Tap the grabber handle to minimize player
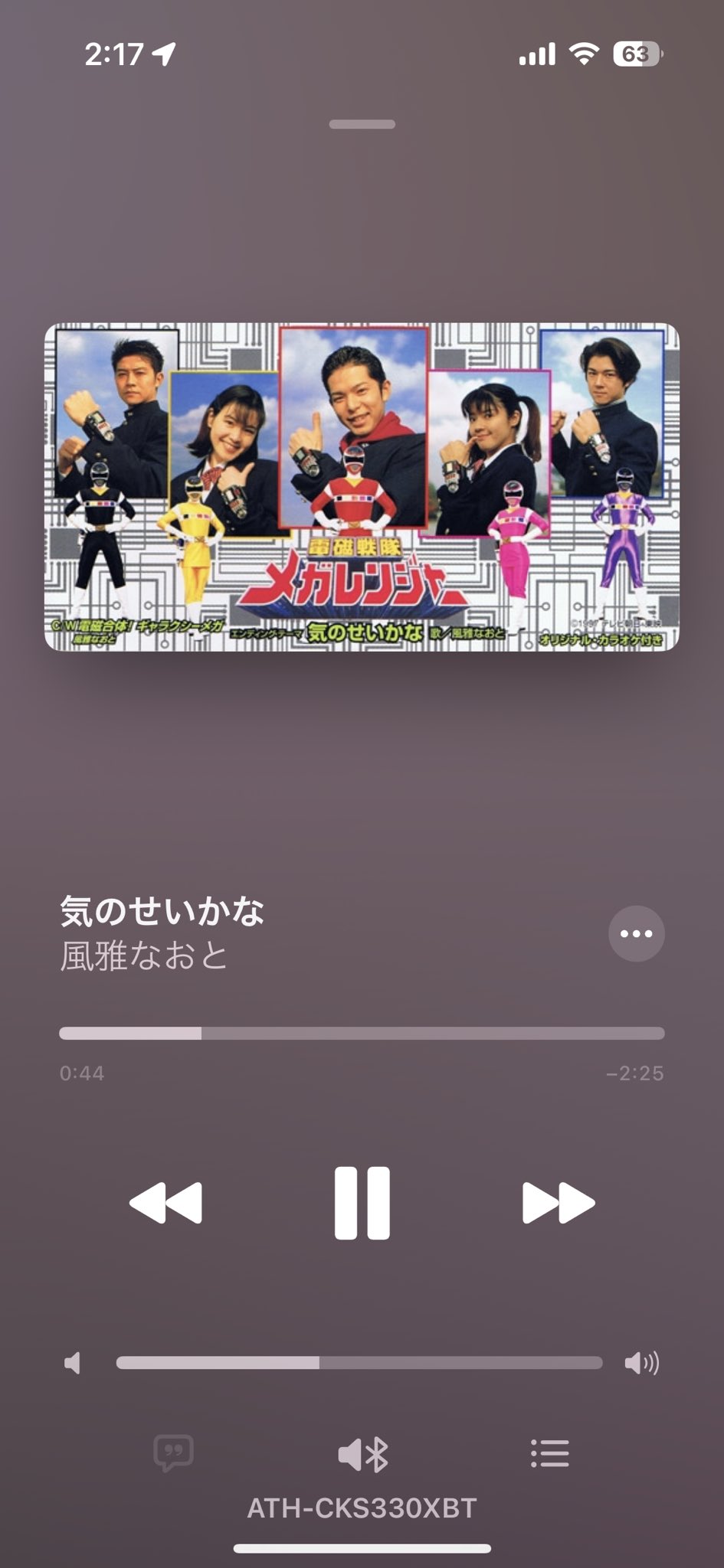Viewport: 724px width, 1568px height. click(x=362, y=124)
